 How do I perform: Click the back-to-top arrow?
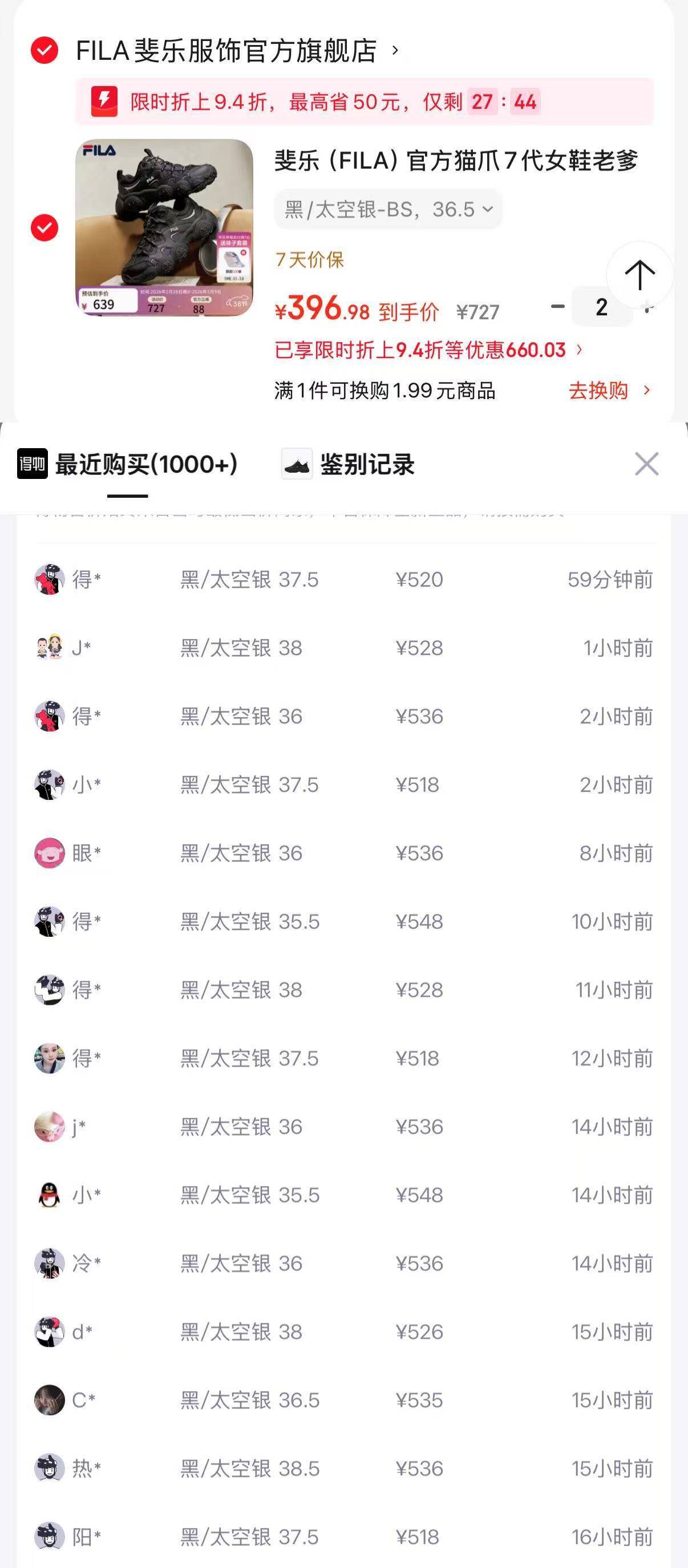pos(641,275)
